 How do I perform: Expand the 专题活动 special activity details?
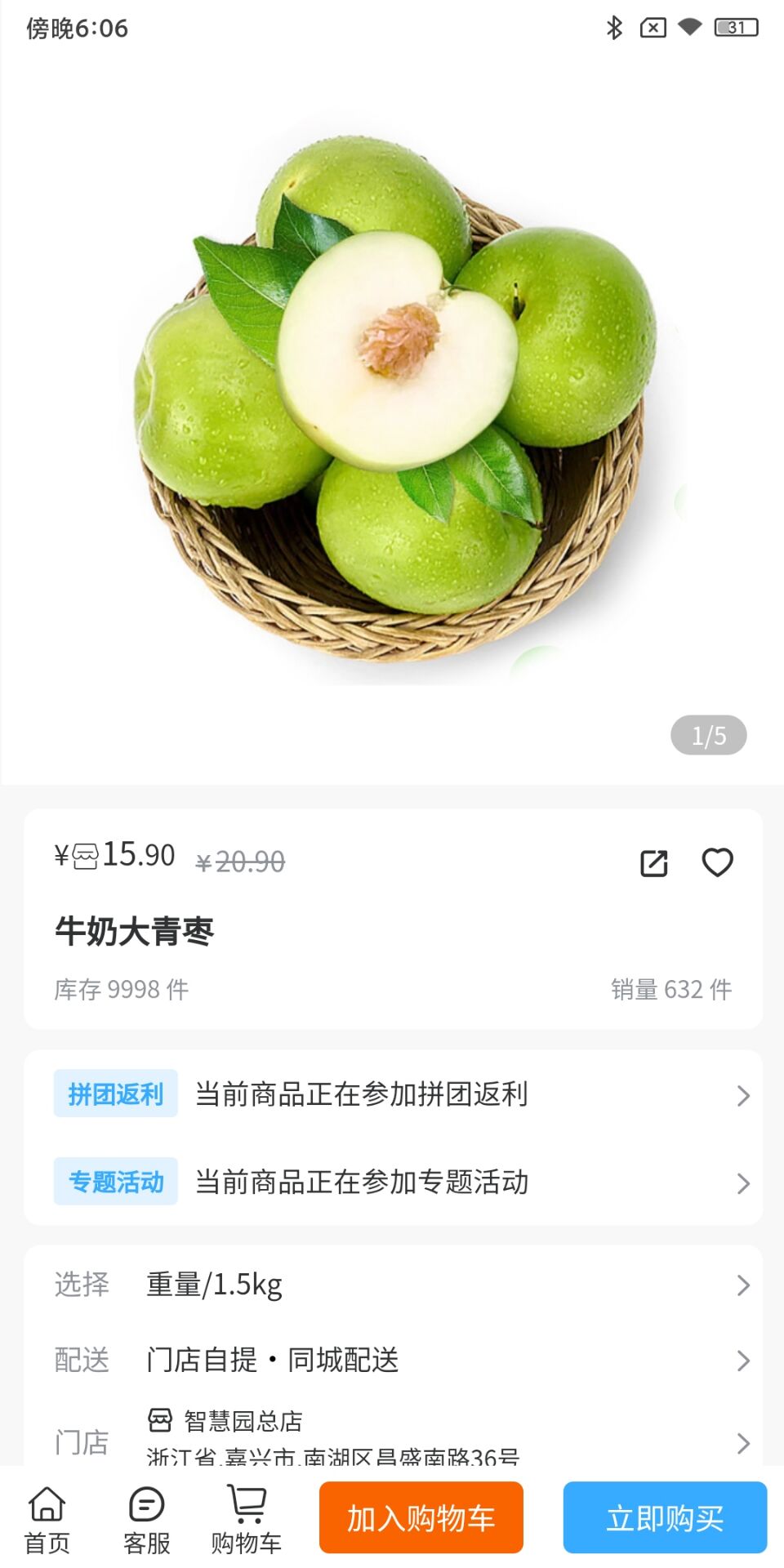click(742, 1183)
